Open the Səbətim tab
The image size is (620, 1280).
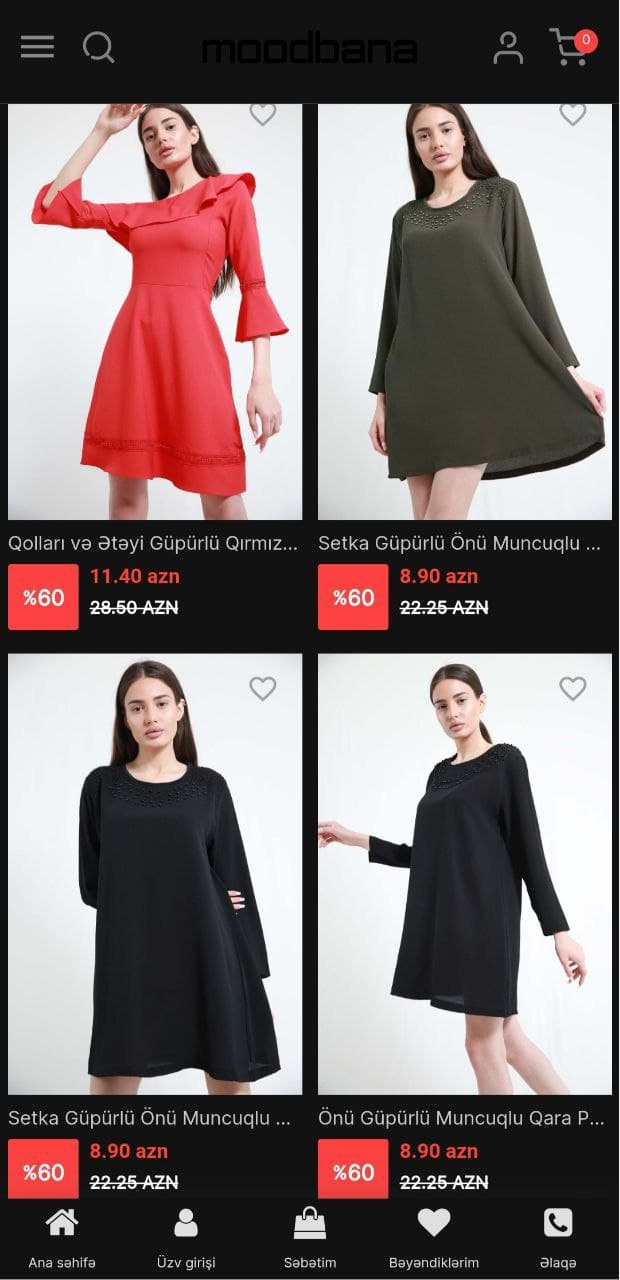[310, 1239]
